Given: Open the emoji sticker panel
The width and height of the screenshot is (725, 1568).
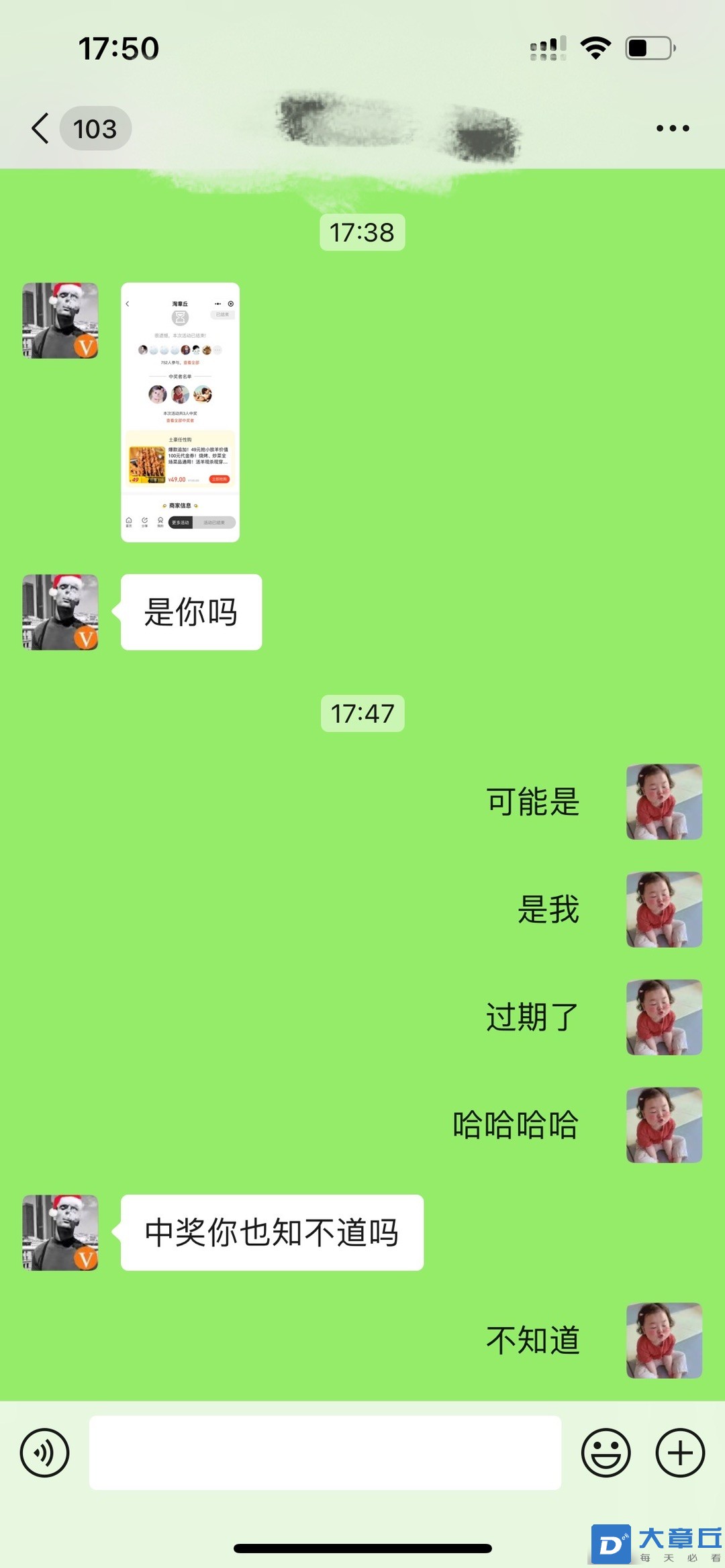Looking at the screenshot, I should click(x=606, y=1453).
